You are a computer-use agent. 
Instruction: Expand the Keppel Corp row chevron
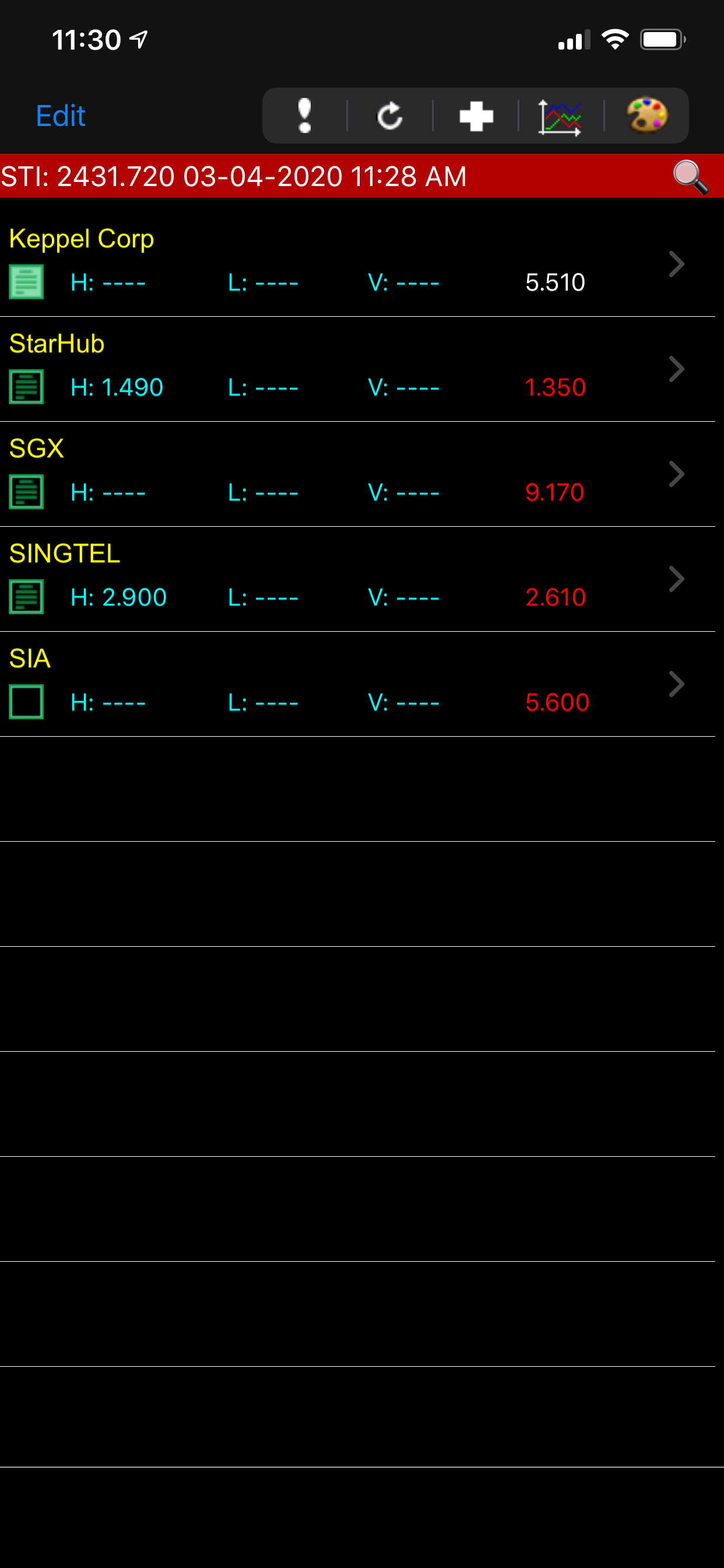[x=677, y=264]
